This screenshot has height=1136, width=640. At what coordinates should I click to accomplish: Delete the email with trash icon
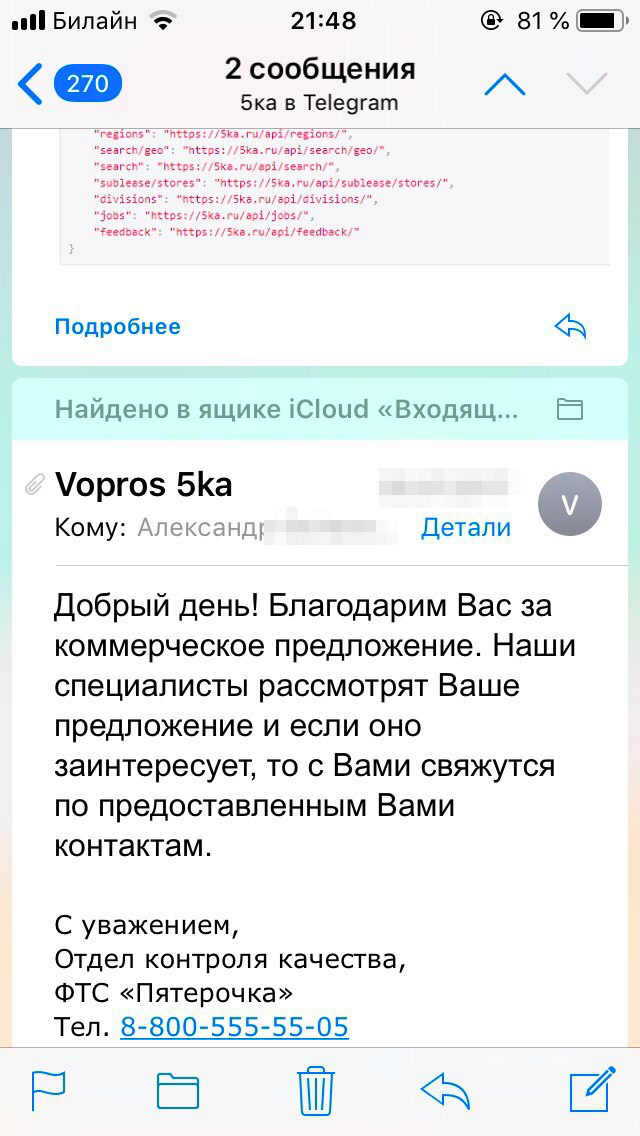click(x=316, y=1090)
